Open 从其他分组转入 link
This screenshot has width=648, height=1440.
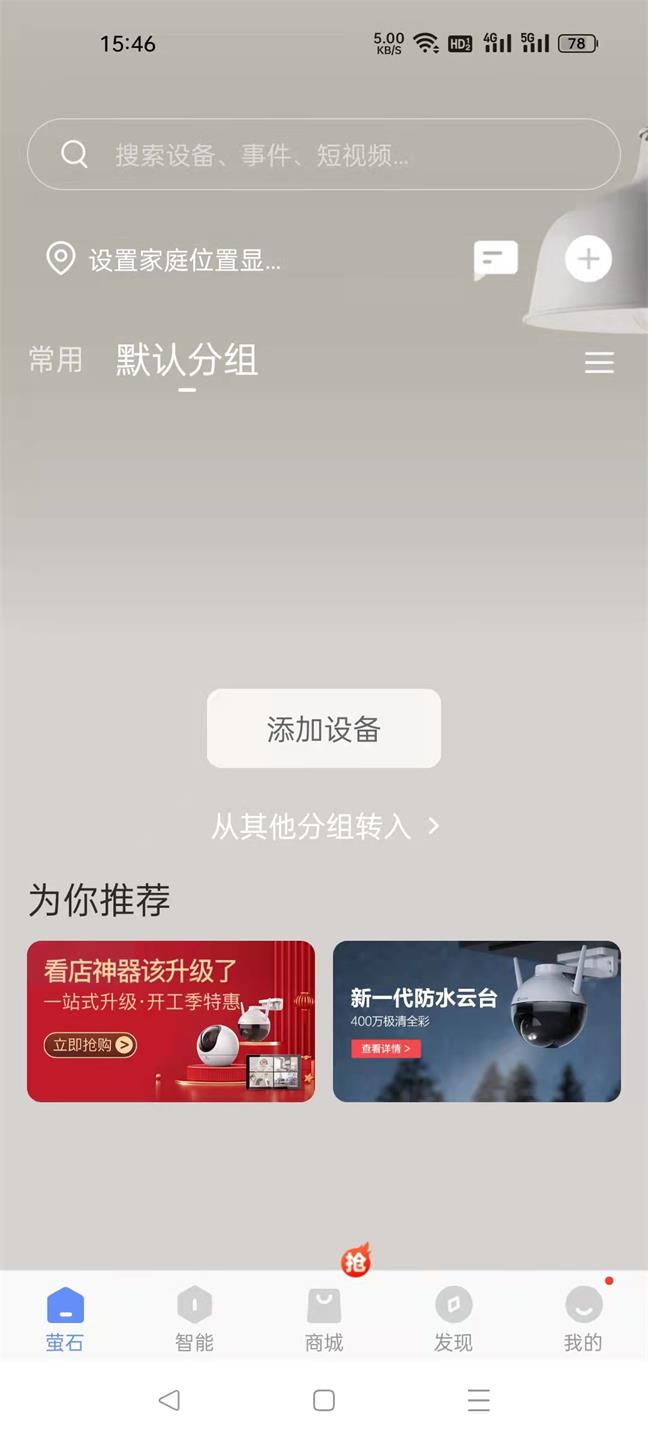(324, 826)
